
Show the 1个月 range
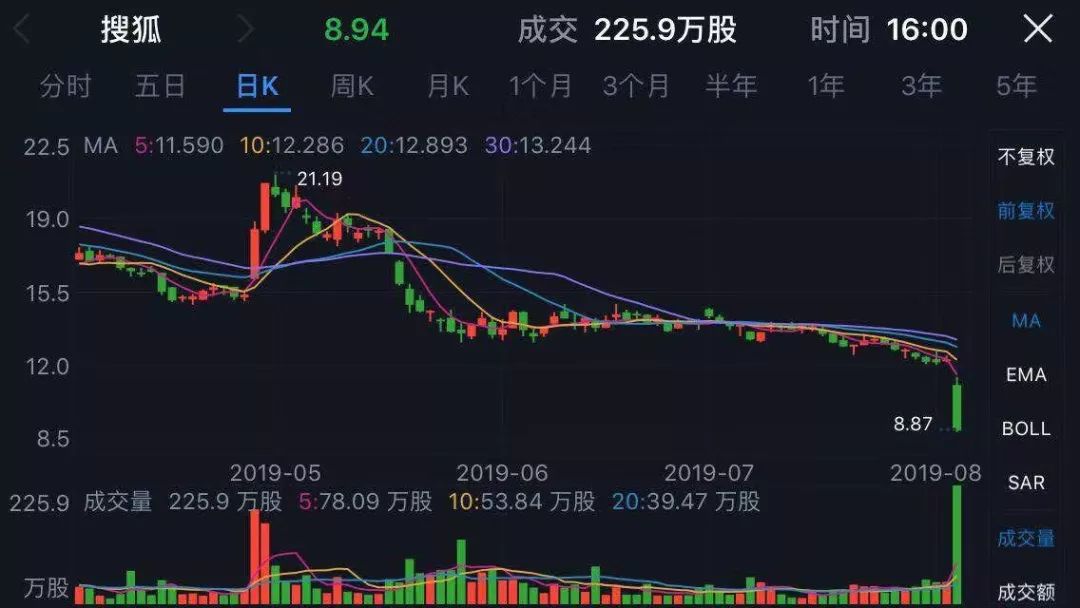(x=540, y=86)
